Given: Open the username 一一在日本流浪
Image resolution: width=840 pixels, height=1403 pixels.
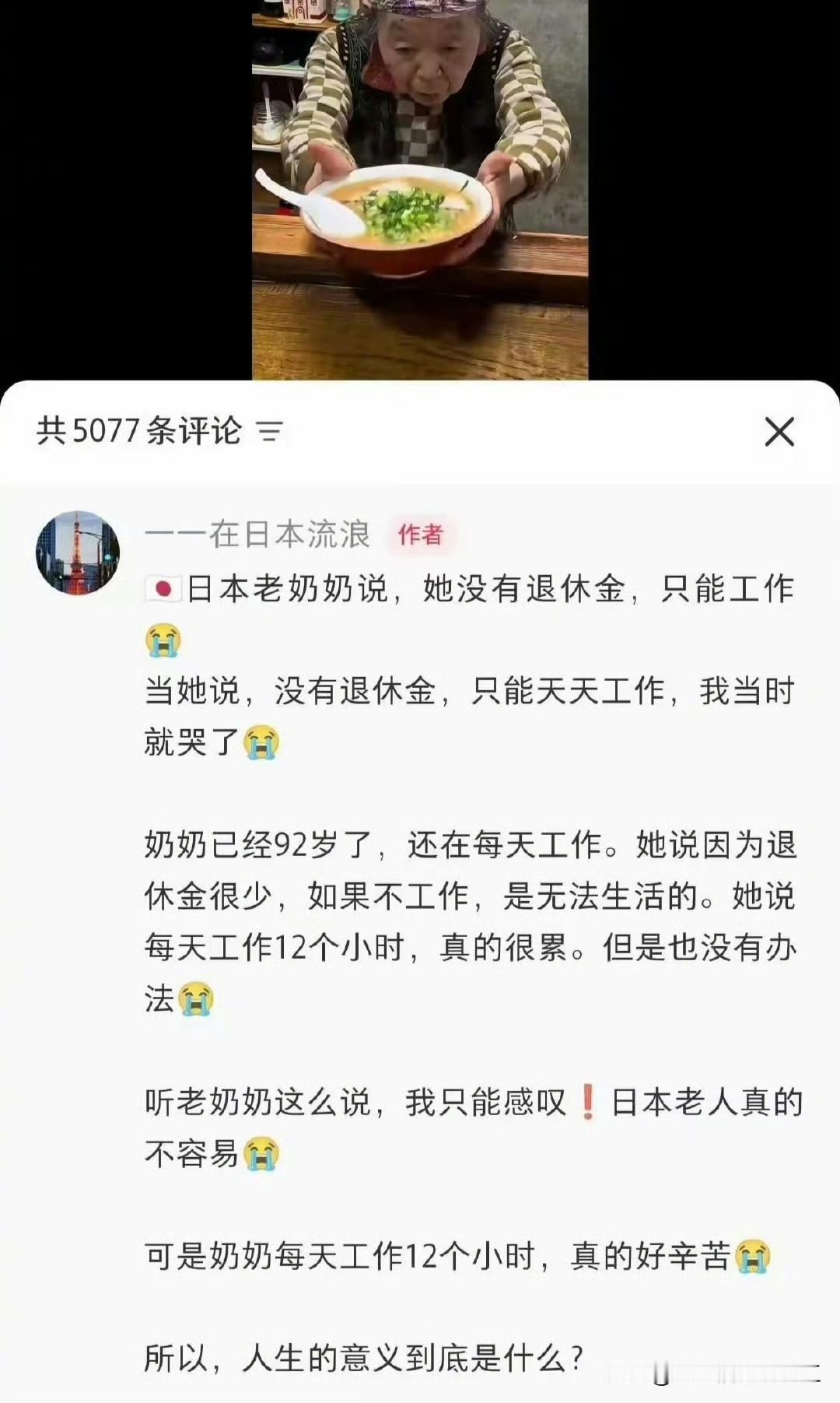Looking at the screenshot, I should click(x=257, y=535).
